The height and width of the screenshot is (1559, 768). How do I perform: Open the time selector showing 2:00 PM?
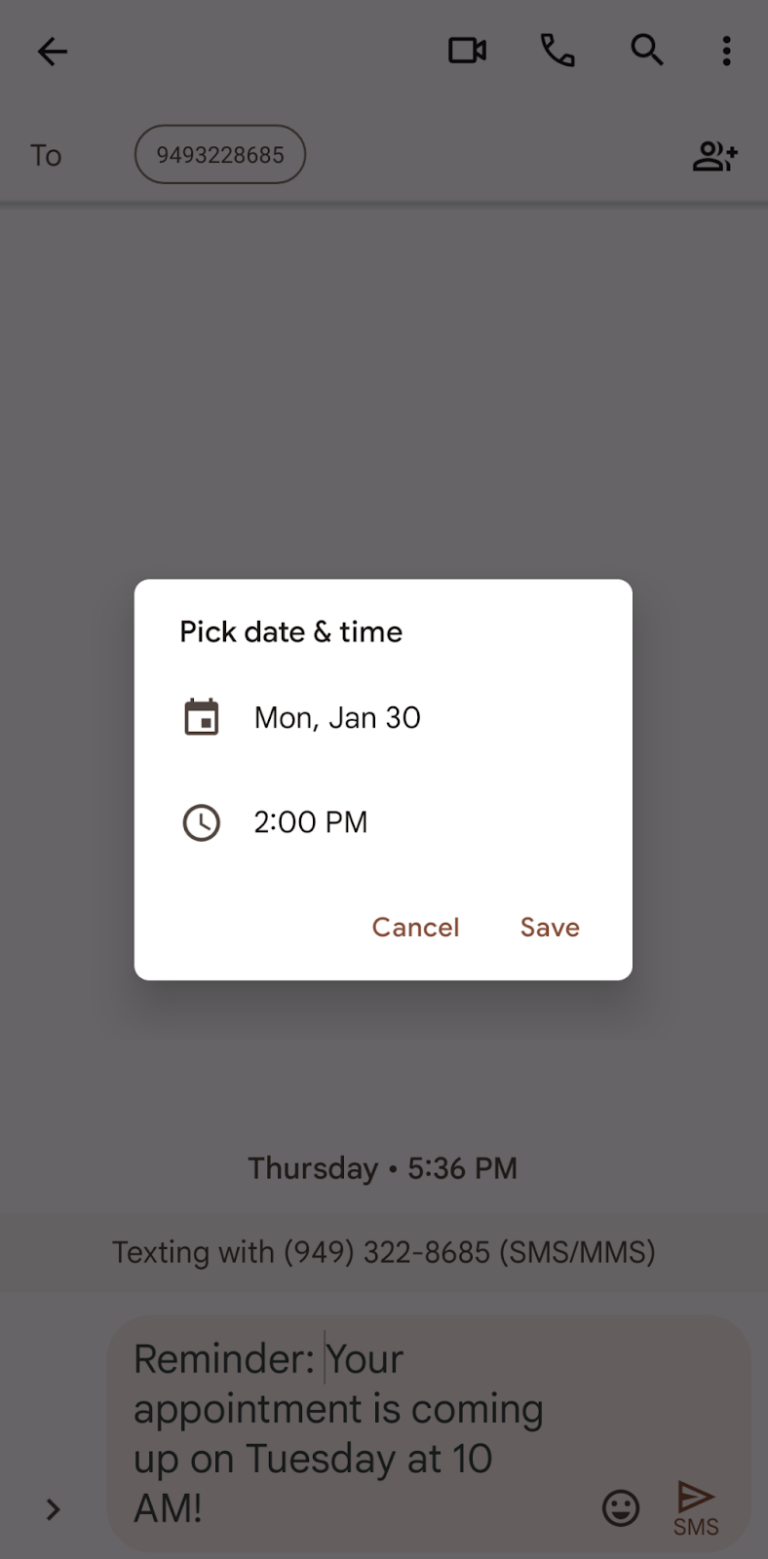click(310, 821)
